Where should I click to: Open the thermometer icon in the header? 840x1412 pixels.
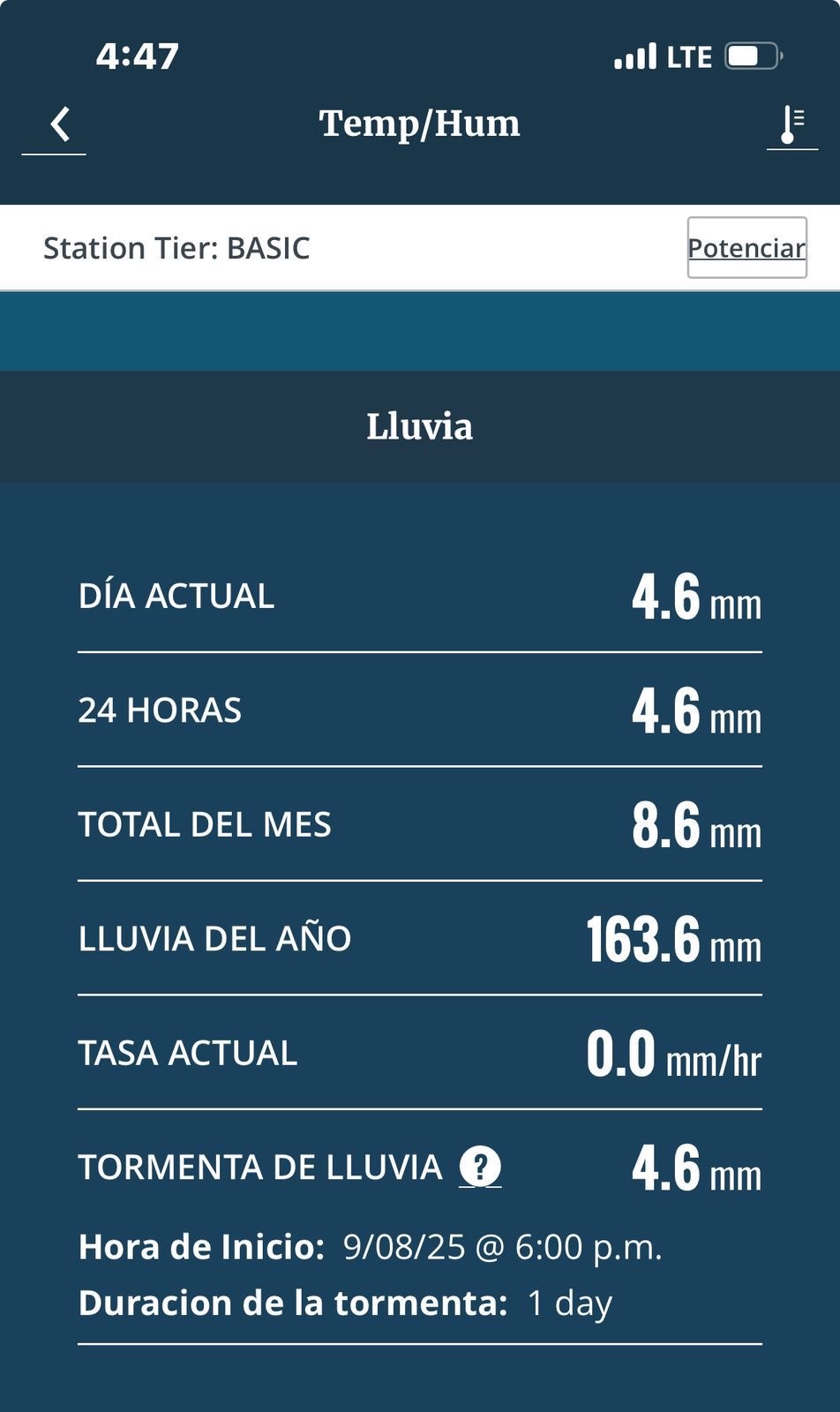(791, 124)
